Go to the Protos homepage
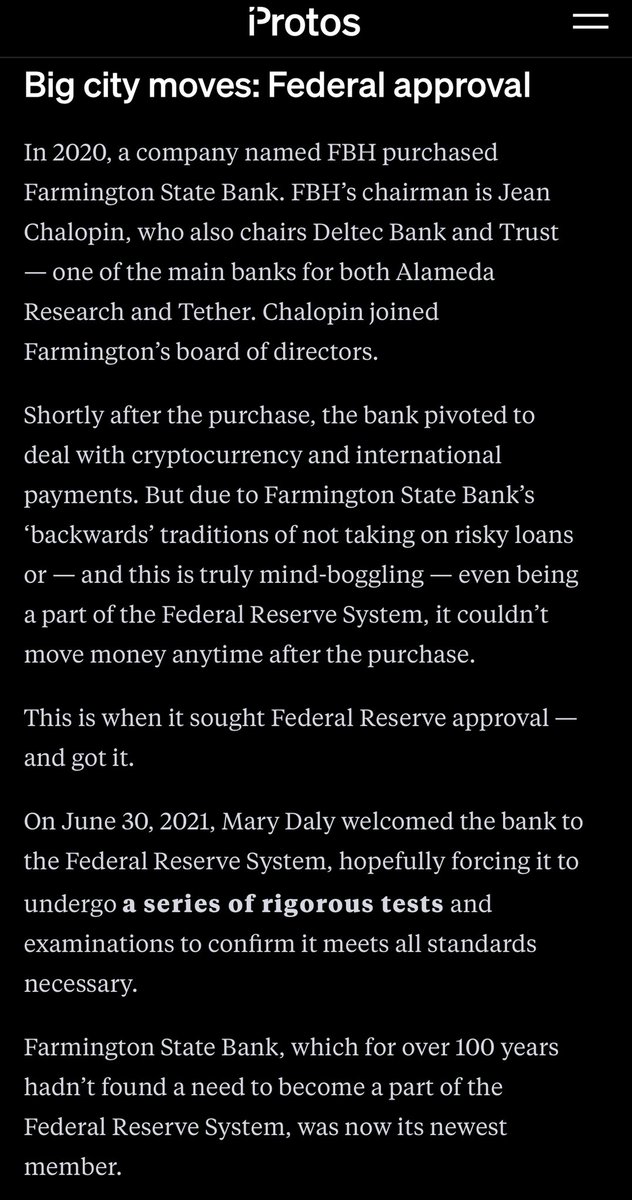 click(304, 22)
